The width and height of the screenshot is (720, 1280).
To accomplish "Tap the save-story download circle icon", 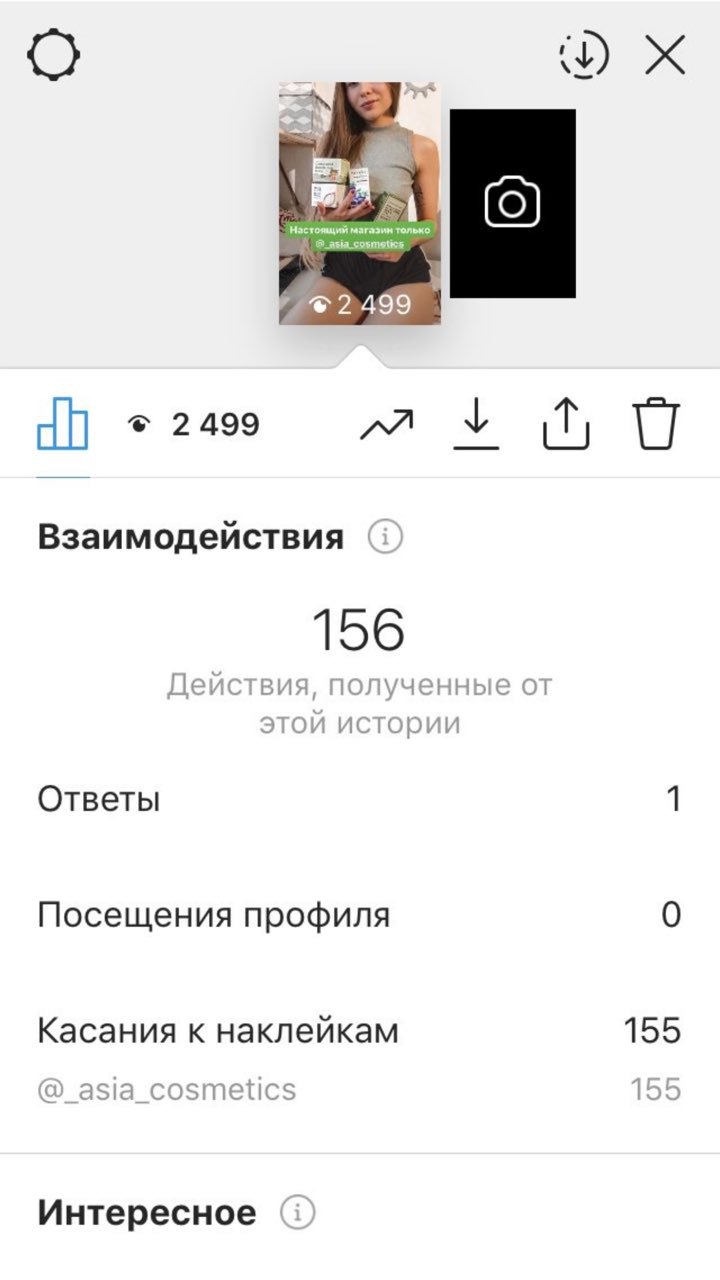I will pyautogui.click(x=584, y=55).
